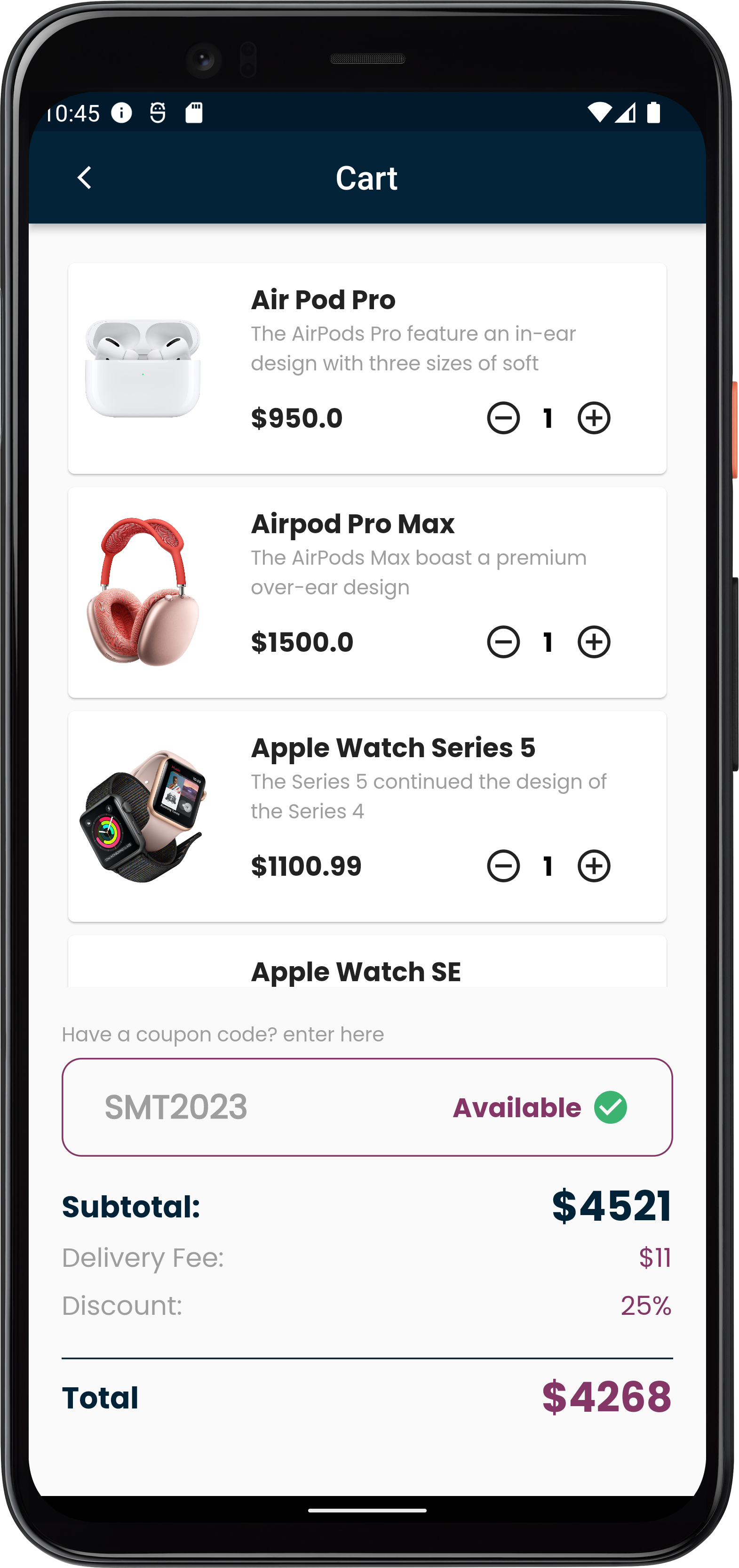
Task: Add one more Airpod Pro Max
Action: [x=594, y=642]
